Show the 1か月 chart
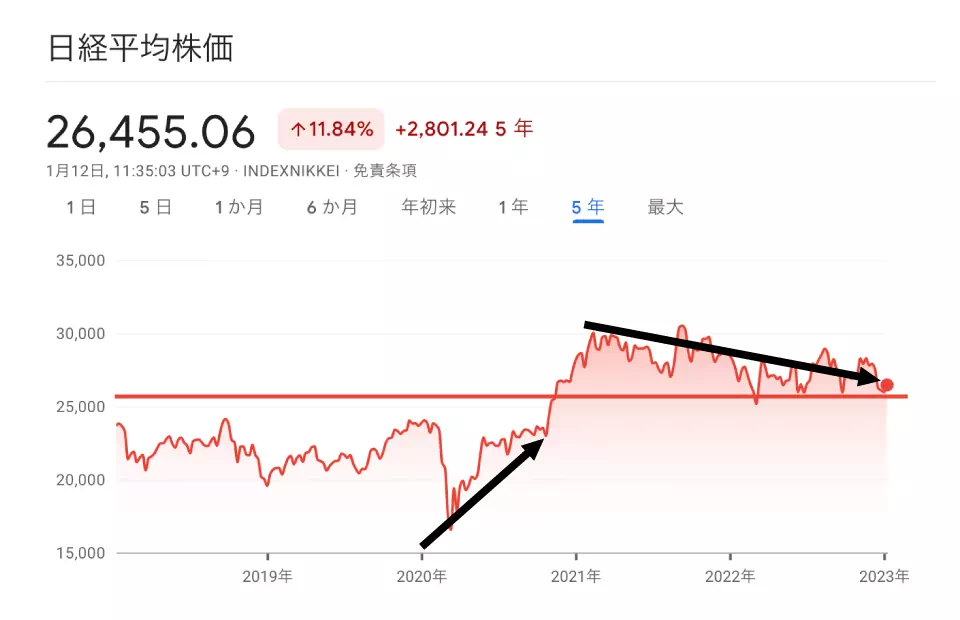Screen dimensions: 960x620 click(239, 208)
